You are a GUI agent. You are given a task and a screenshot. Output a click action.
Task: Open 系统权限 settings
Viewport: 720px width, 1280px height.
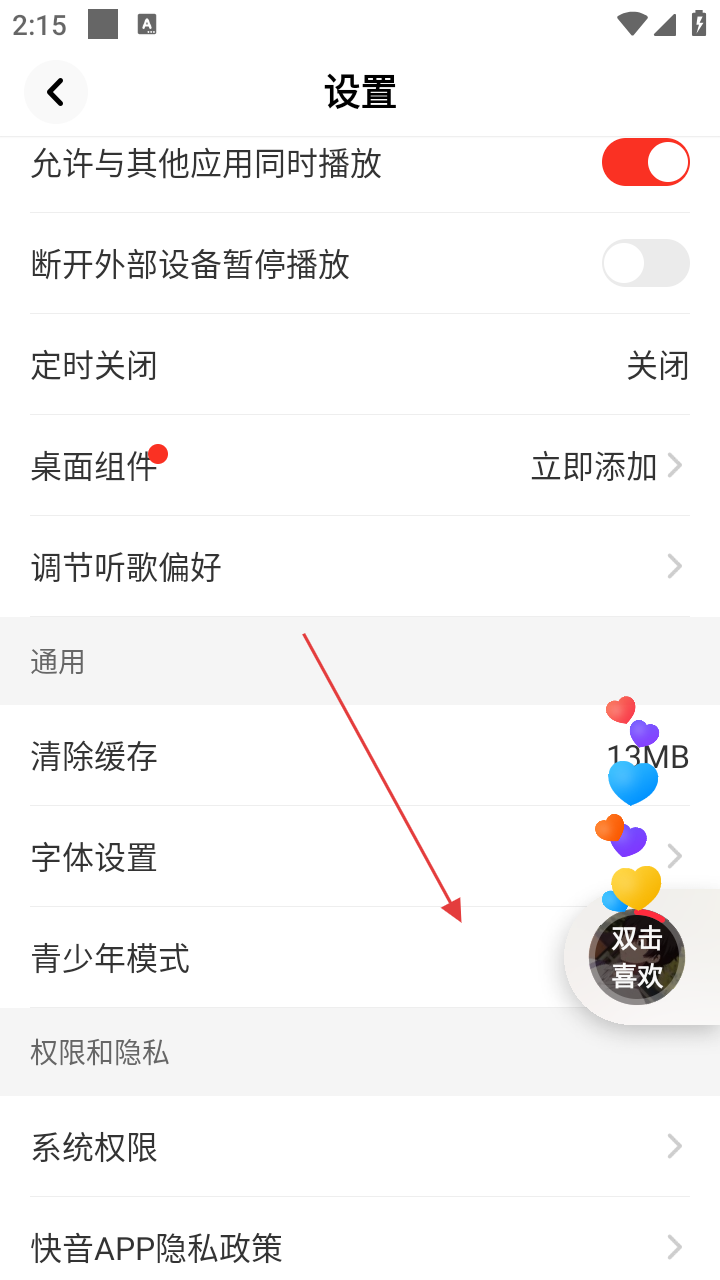[x=360, y=1147]
